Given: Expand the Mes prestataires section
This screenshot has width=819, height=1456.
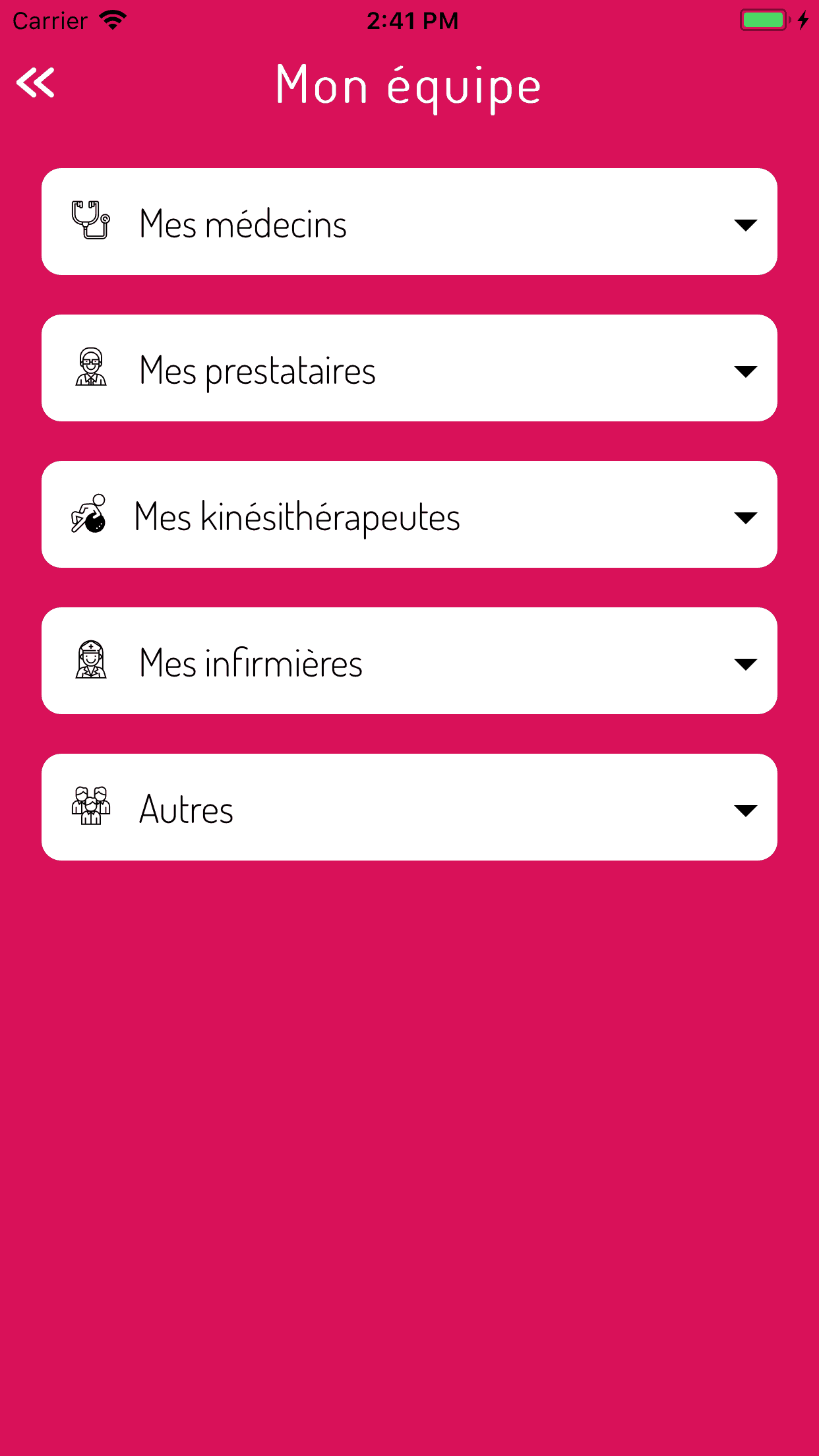Looking at the screenshot, I should 409,368.
